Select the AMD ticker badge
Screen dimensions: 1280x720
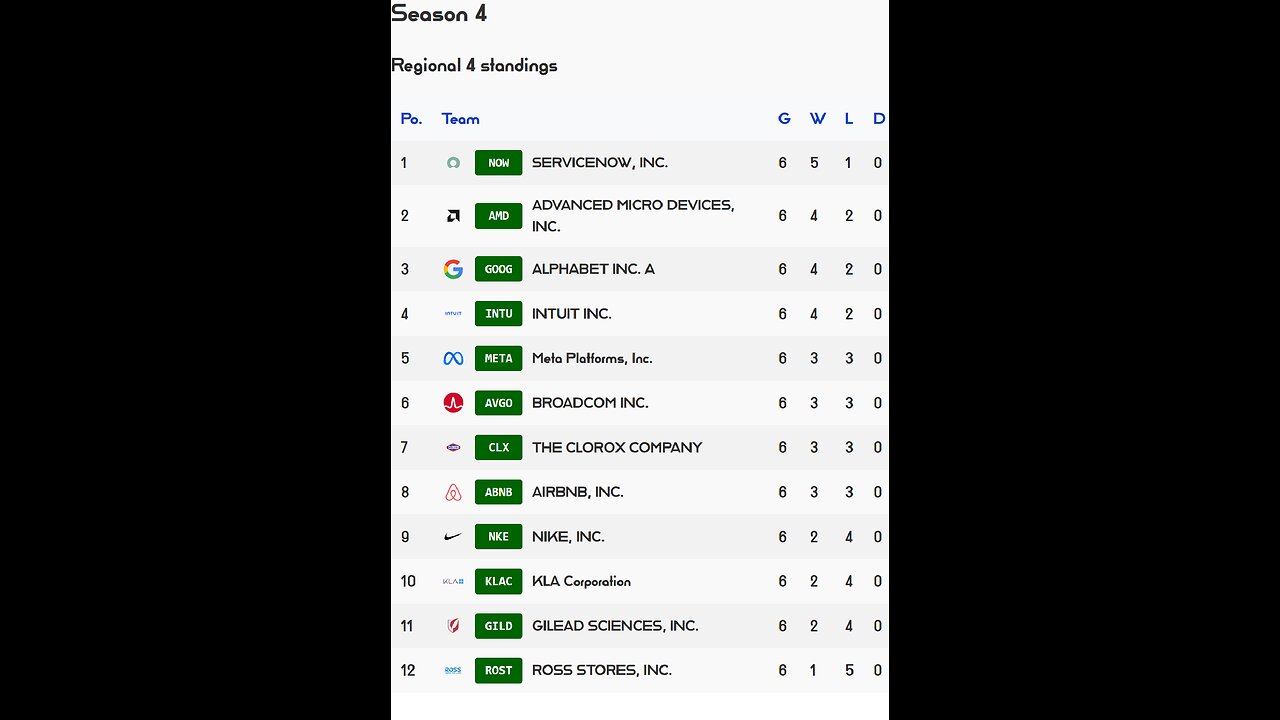498,216
